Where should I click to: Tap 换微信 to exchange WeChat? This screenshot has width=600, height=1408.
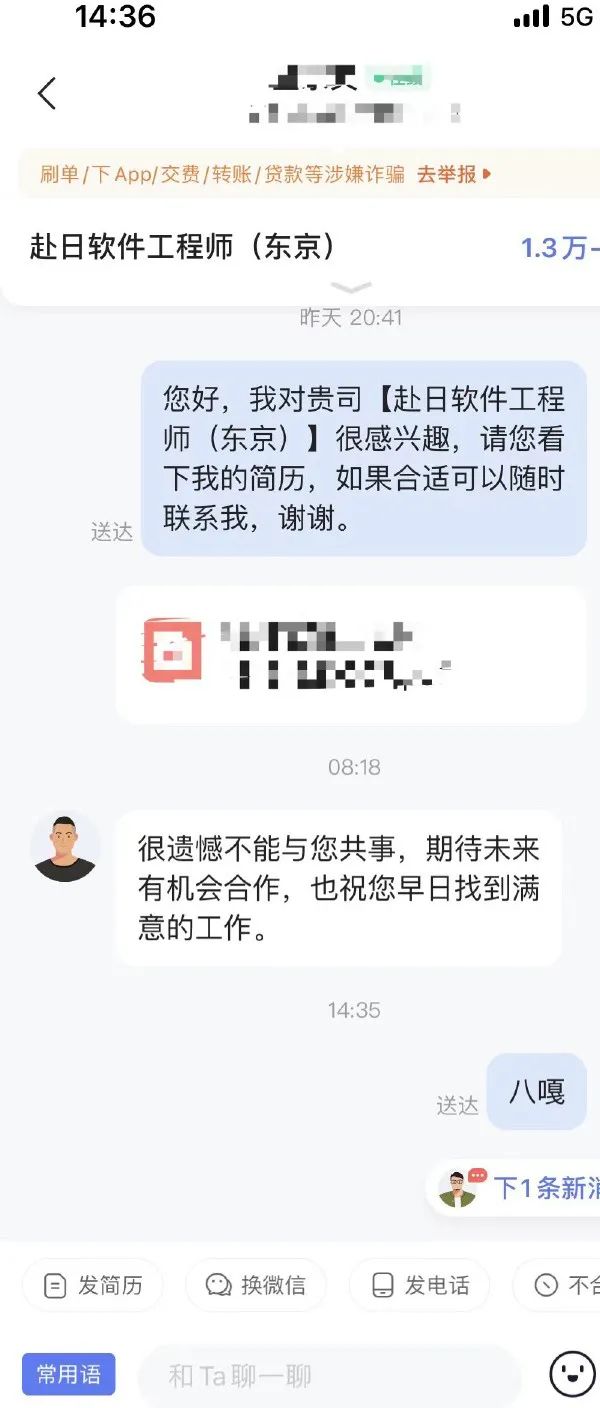tap(256, 1285)
